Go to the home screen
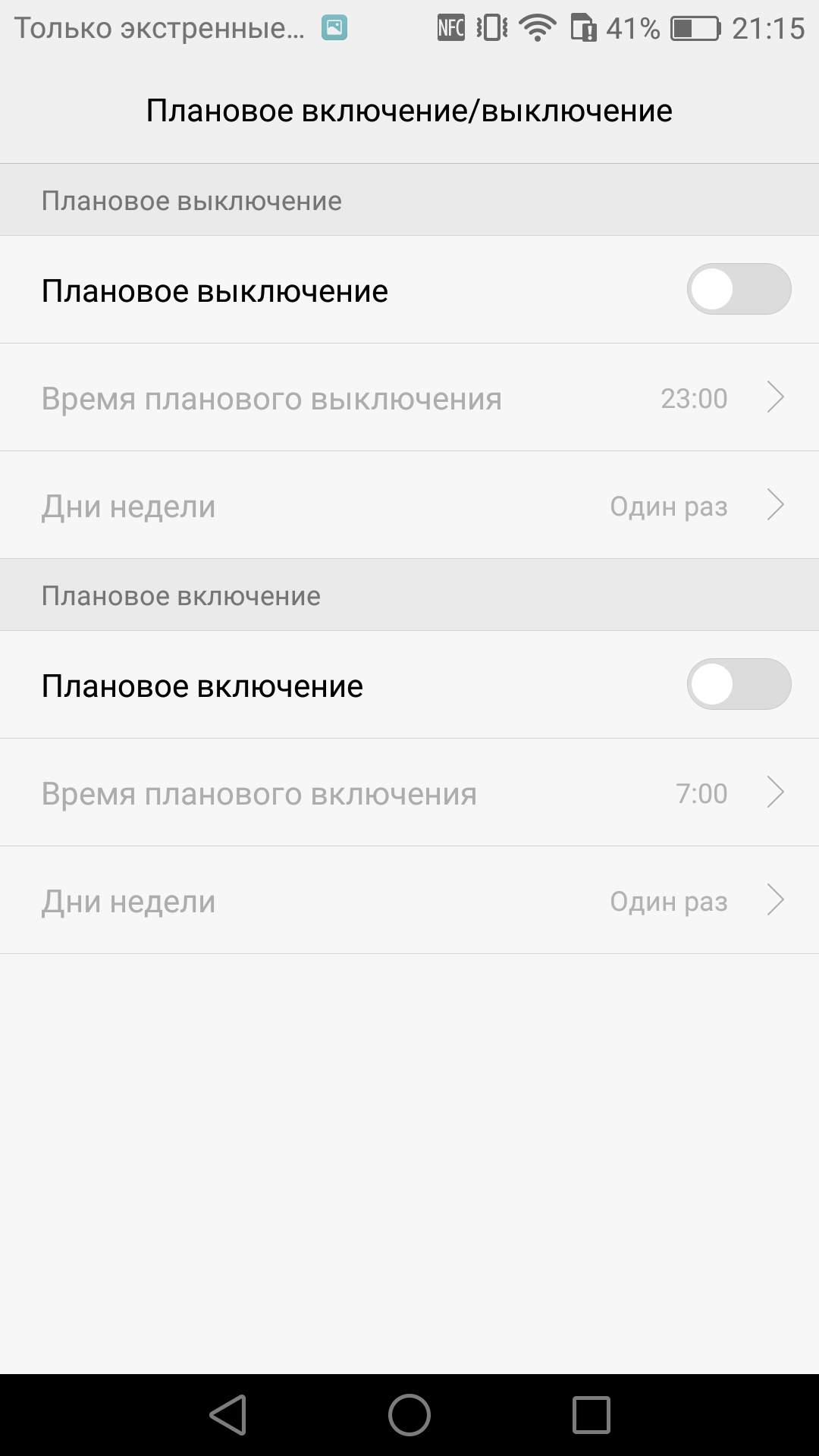The width and height of the screenshot is (819, 1456). 409,1415
